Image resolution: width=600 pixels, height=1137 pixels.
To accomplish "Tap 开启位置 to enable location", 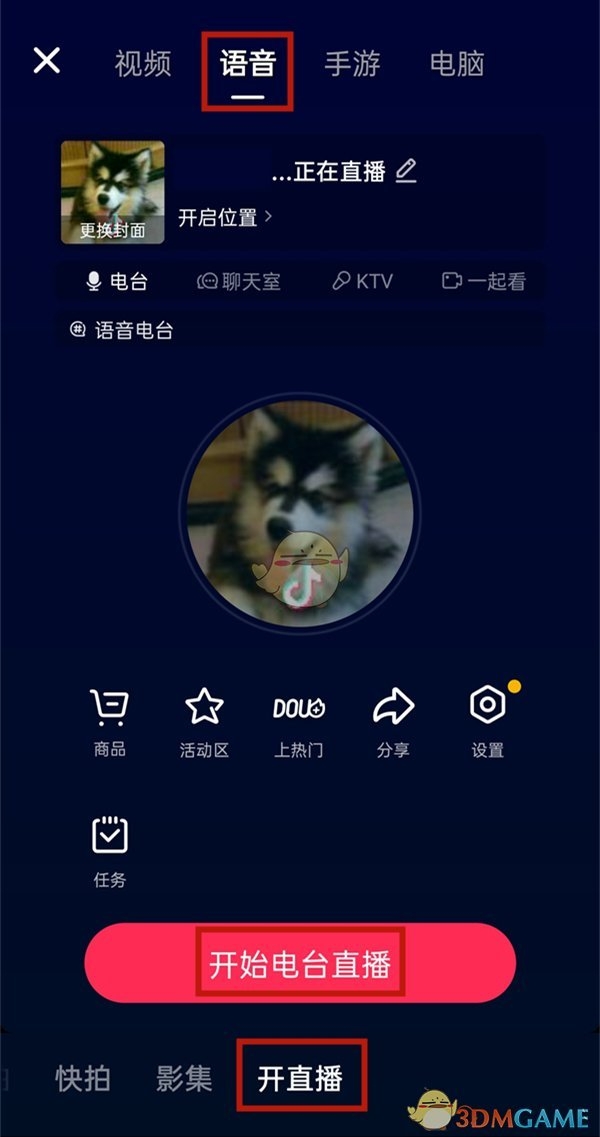I will click(225, 217).
